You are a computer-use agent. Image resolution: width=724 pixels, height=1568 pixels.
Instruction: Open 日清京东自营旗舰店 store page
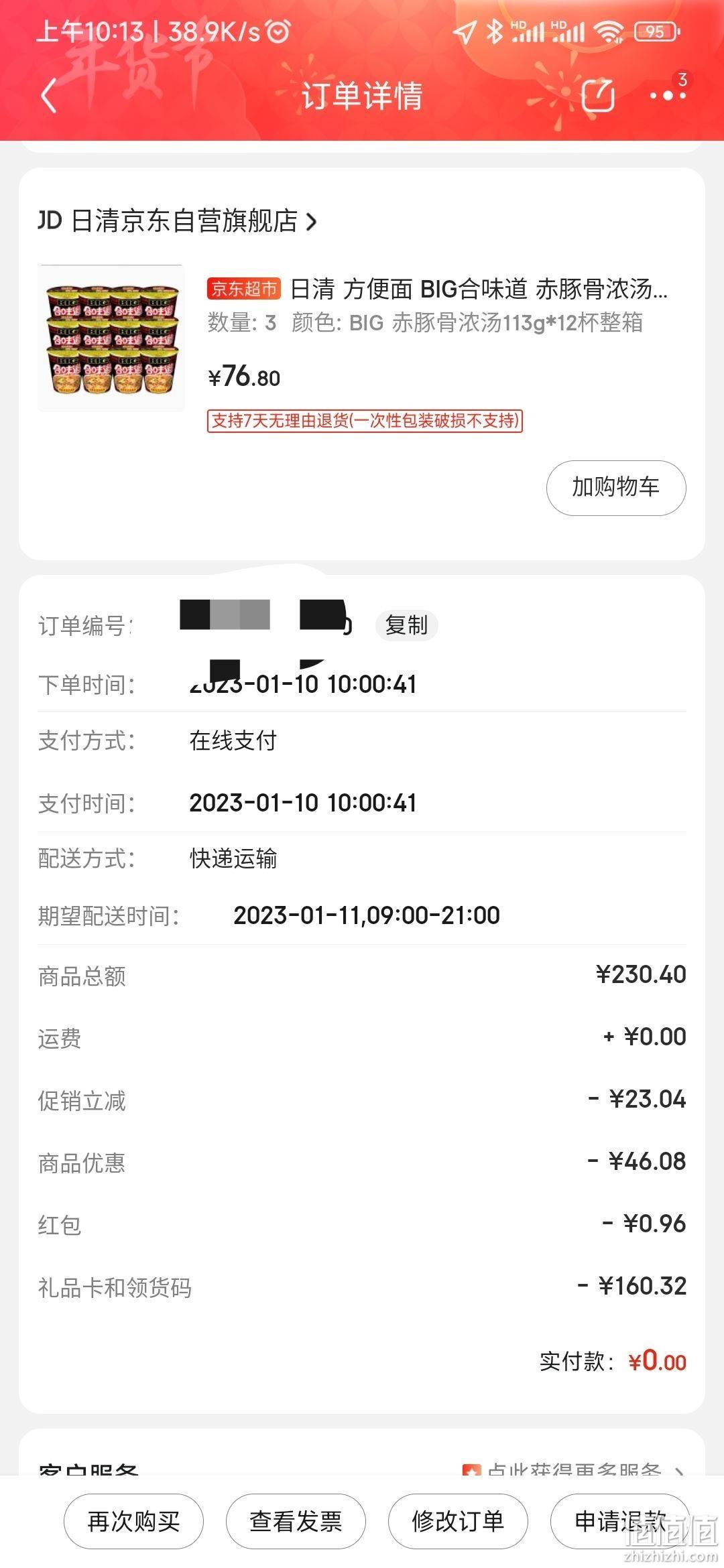point(178,220)
